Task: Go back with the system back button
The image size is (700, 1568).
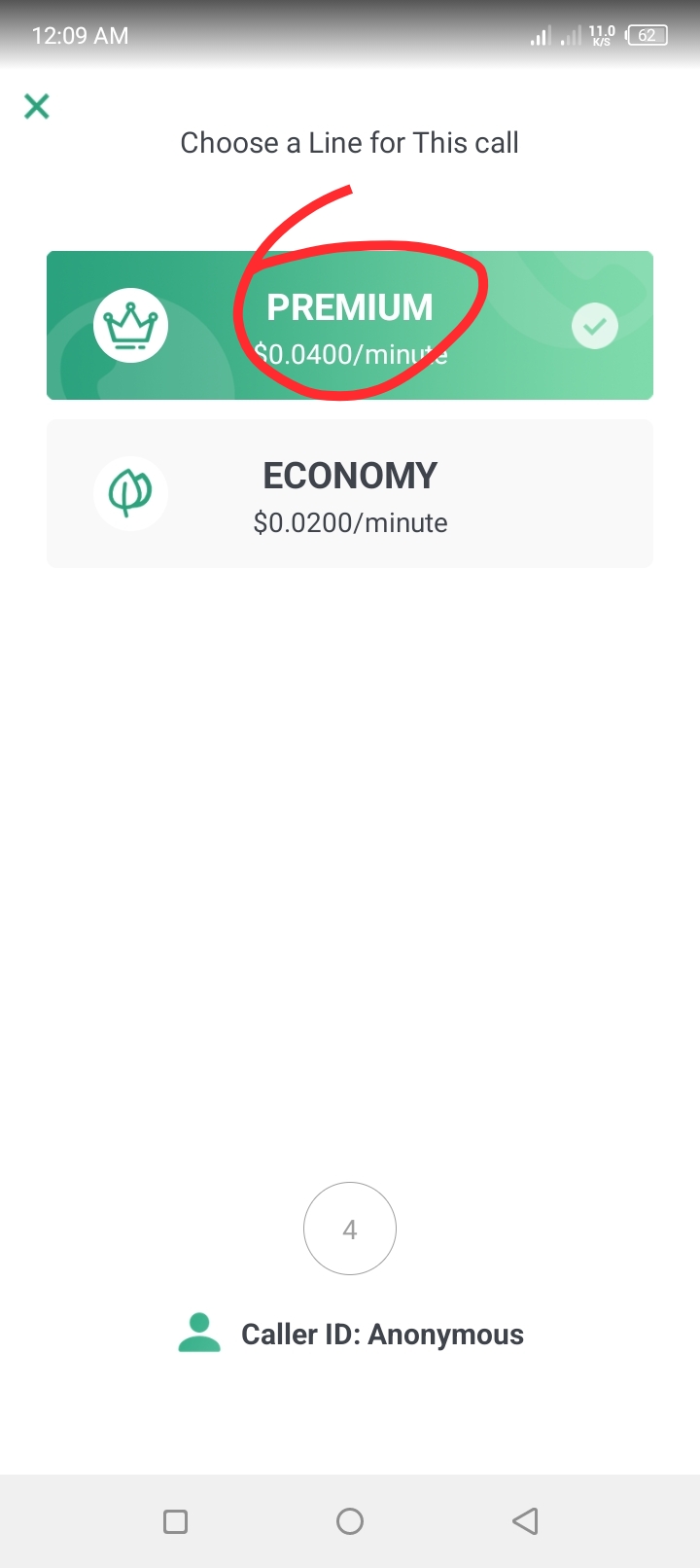Action: click(525, 1521)
